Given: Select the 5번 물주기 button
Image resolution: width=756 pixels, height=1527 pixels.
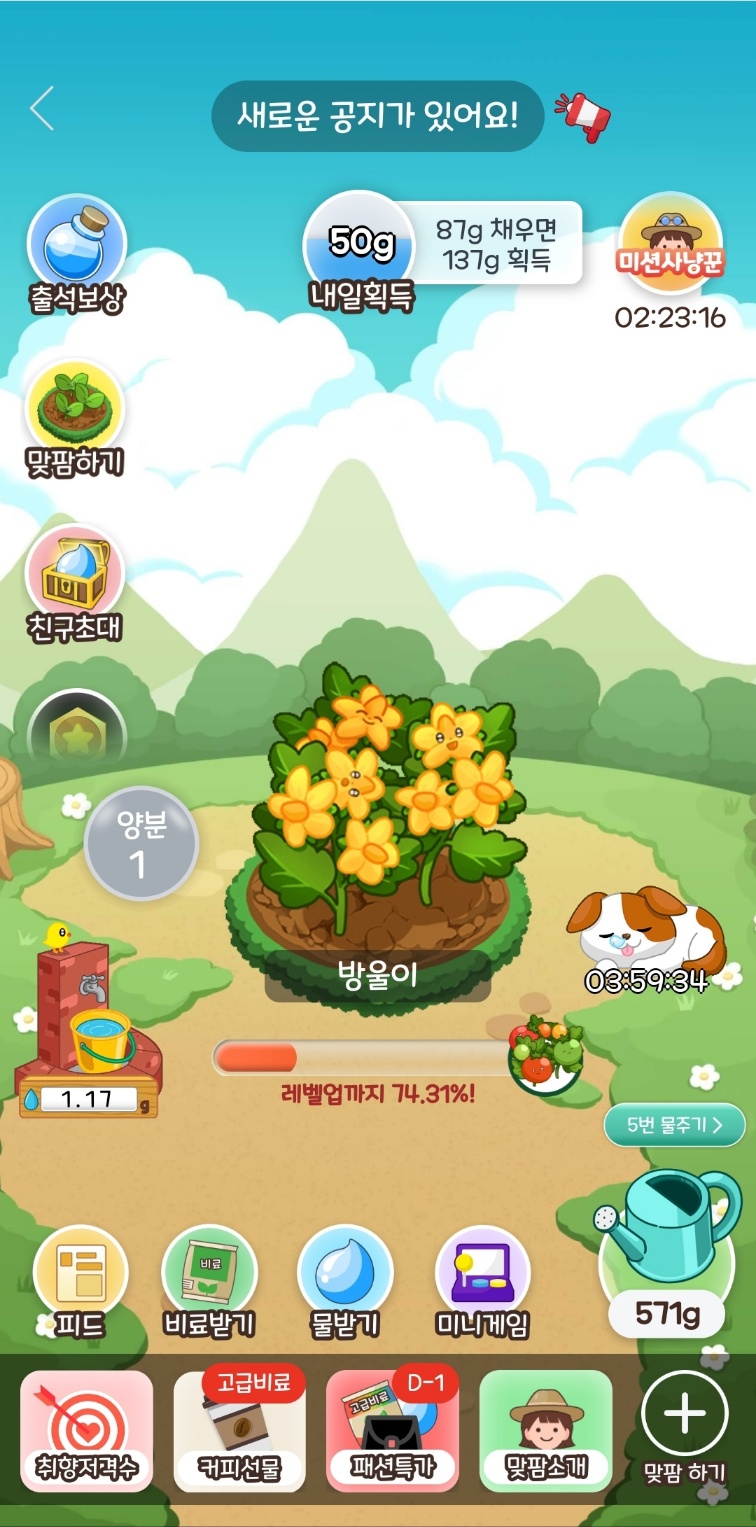Looking at the screenshot, I should [x=674, y=1125].
